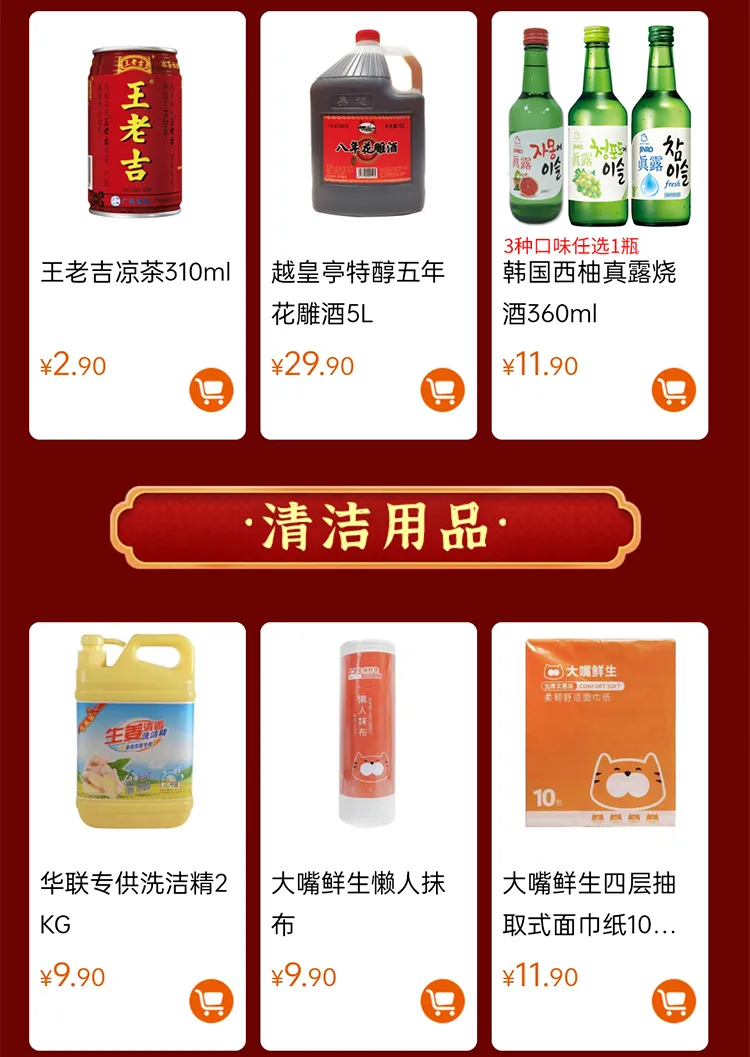The width and height of the screenshot is (750, 1057).
Task: Add 韩国西柚真露烧酒360ml to cart
Action: tap(674, 390)
